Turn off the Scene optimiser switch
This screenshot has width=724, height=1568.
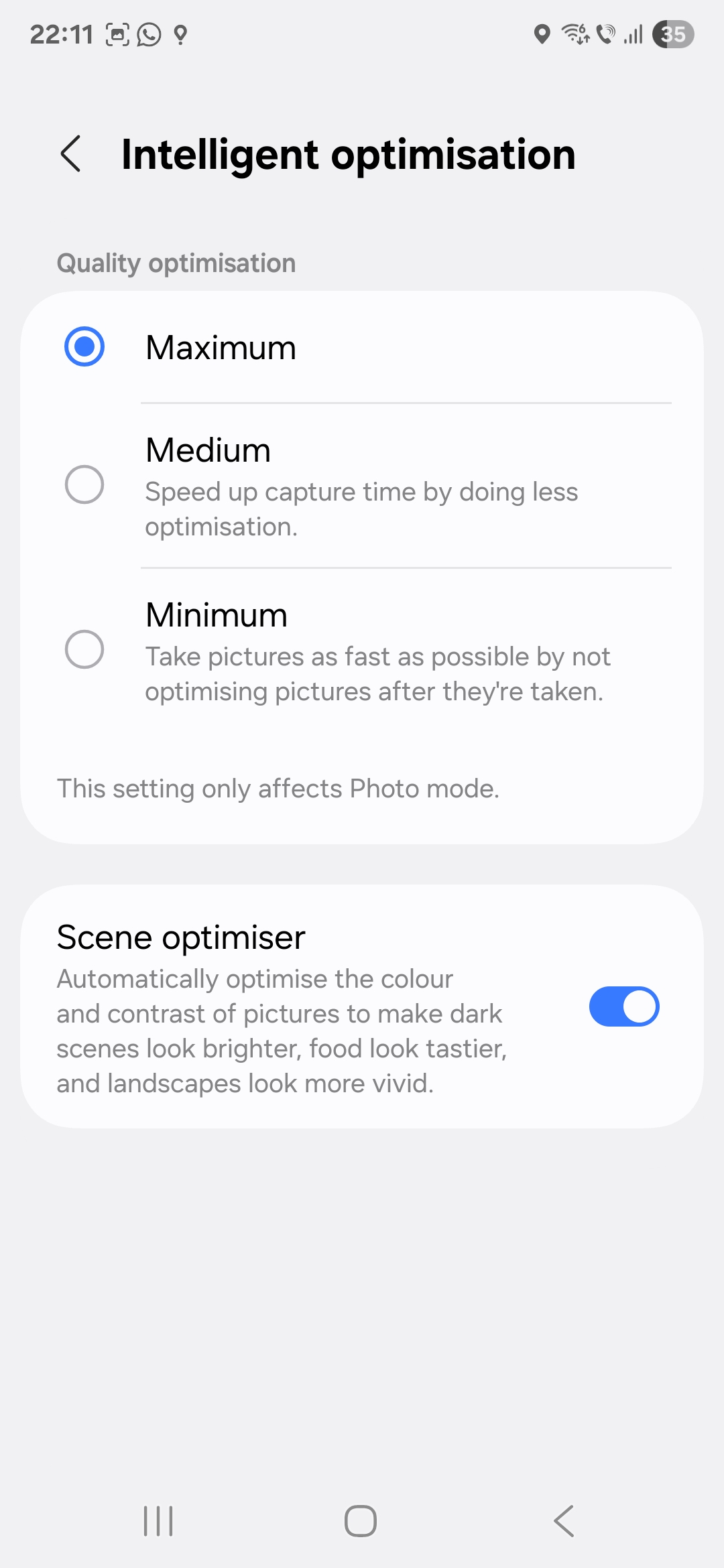pos(624,1006)
